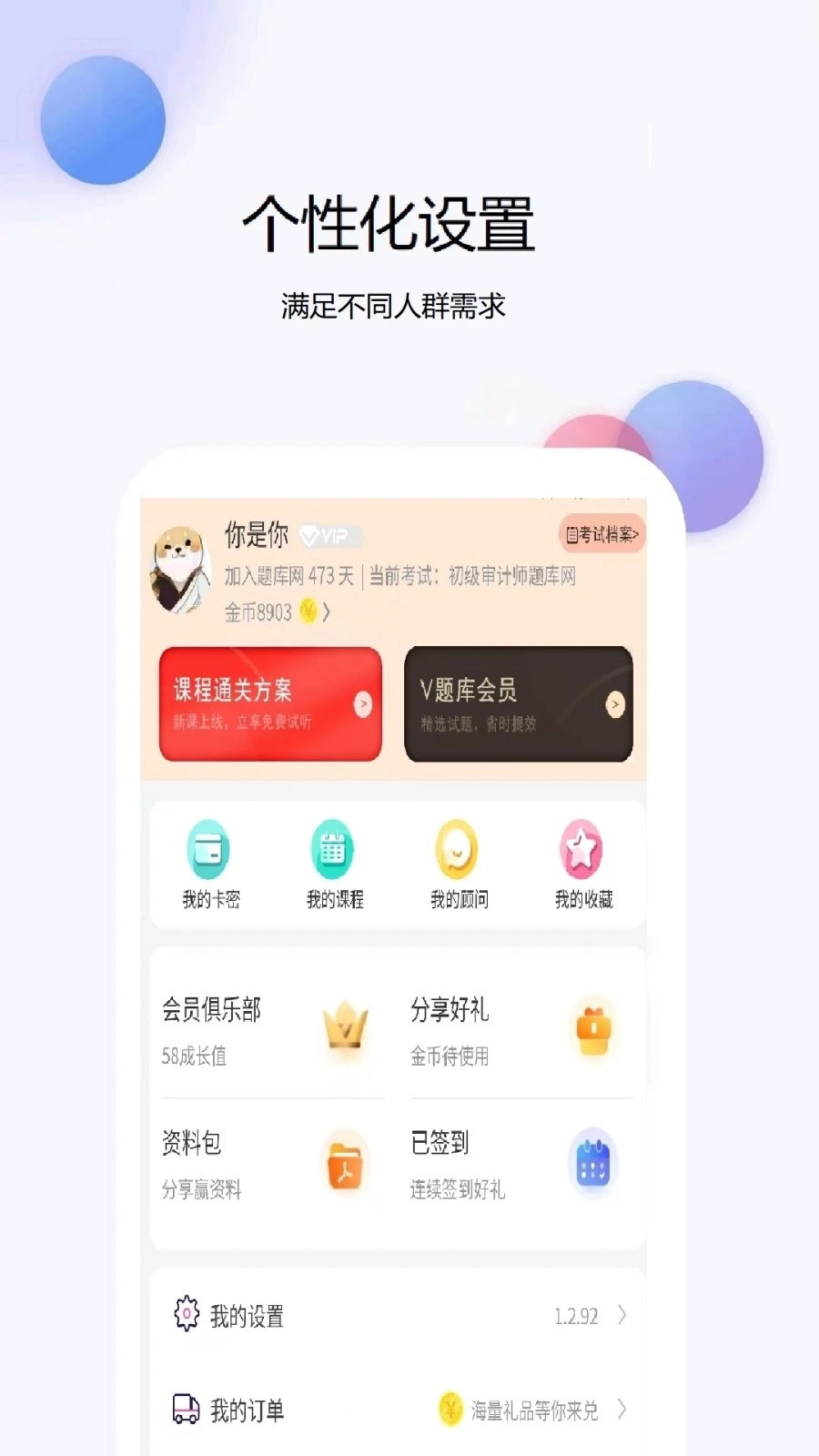Click the arrow on the V题库会员 card
This screenshot has height=1456, width=819.
615,706
